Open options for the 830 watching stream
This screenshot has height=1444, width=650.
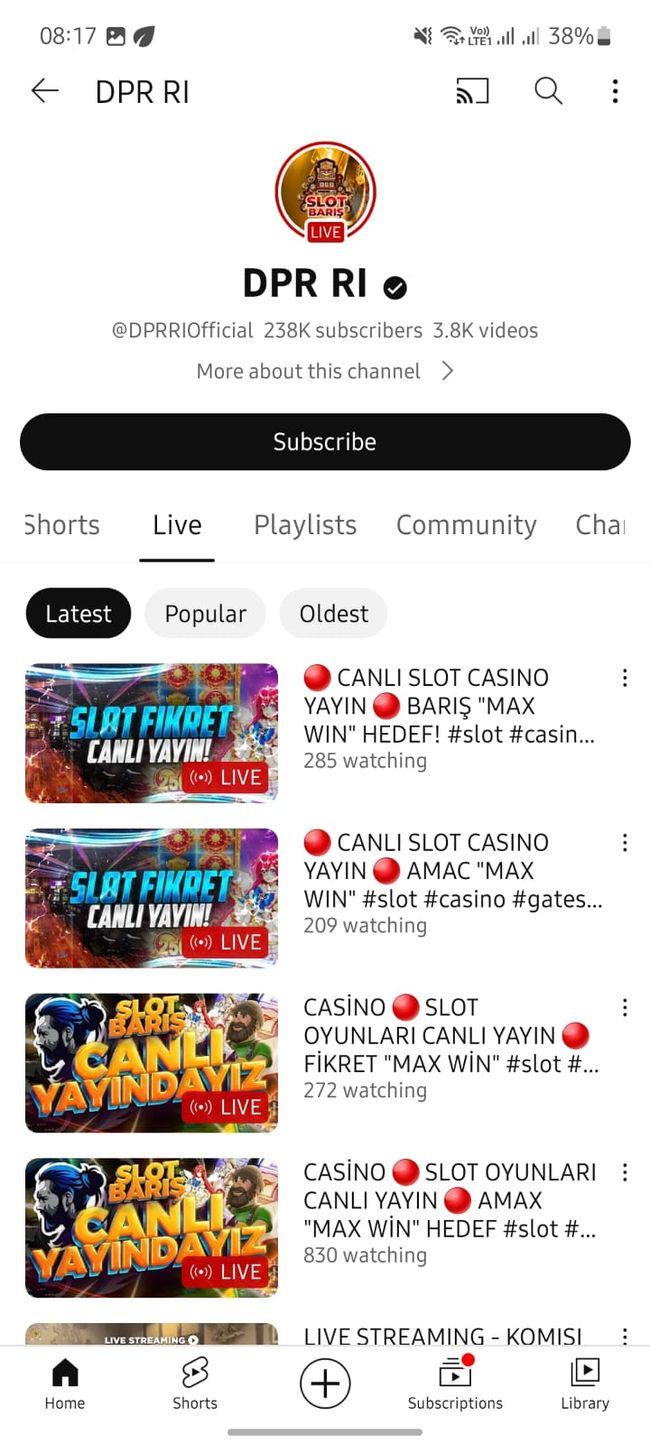[625, 1172]
